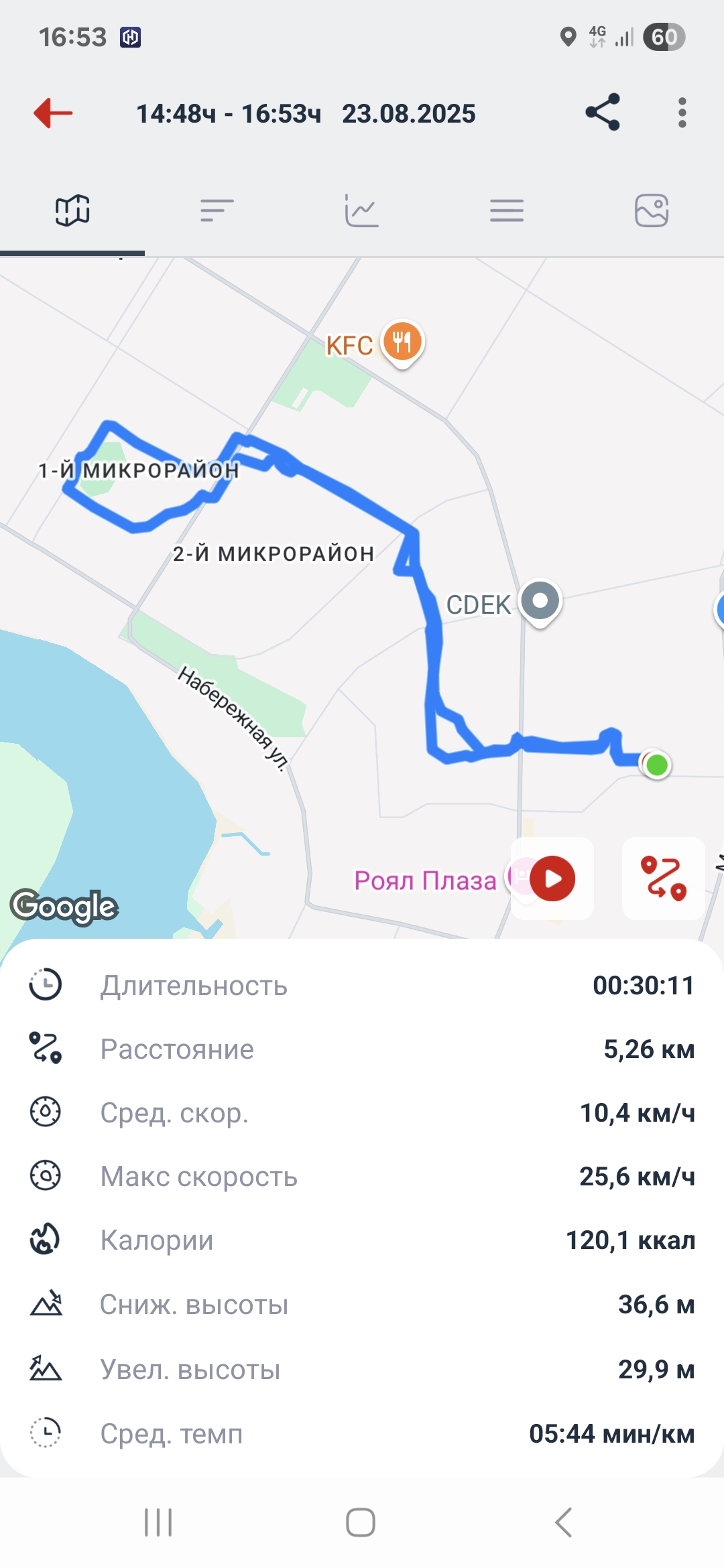Switch to the chart graph tab
The width and height of the screenshot is (724, 1568).
click(x=362, y=210)
